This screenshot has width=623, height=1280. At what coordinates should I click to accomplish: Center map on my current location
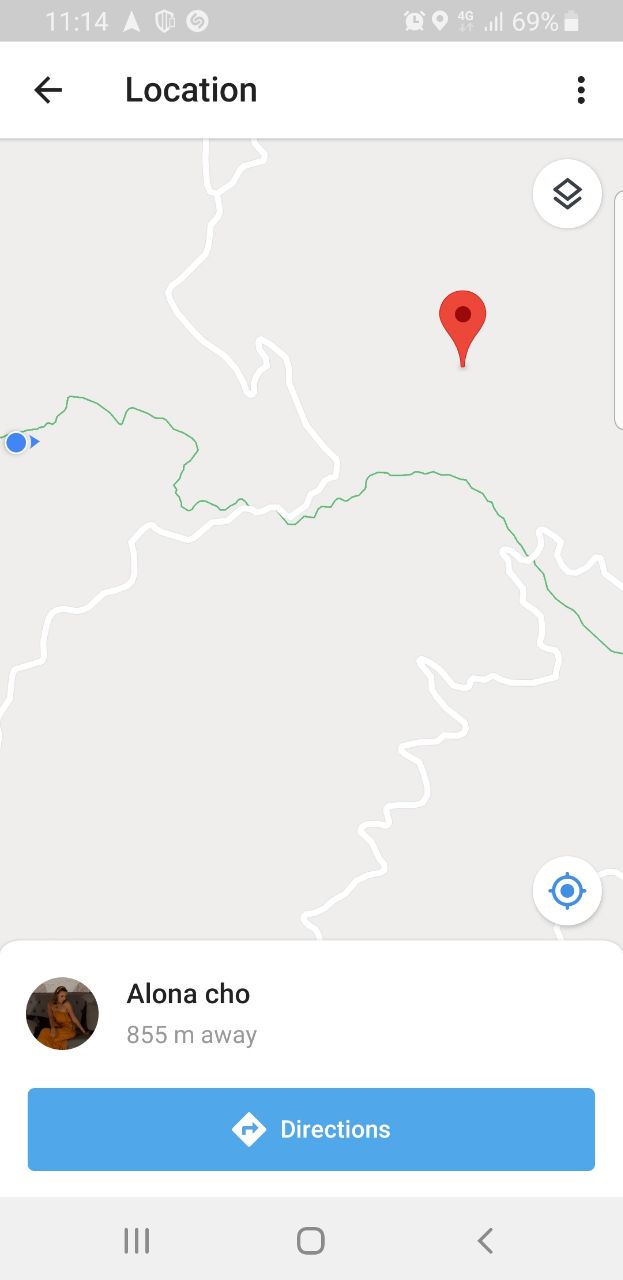click(567, 890)
